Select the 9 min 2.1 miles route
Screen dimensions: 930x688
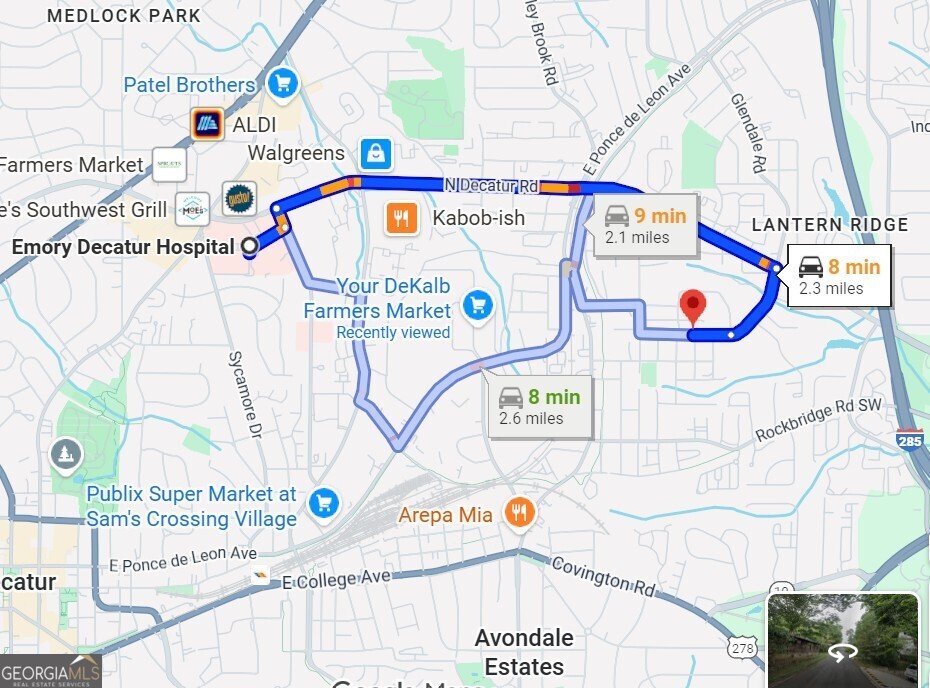[645, 226]
